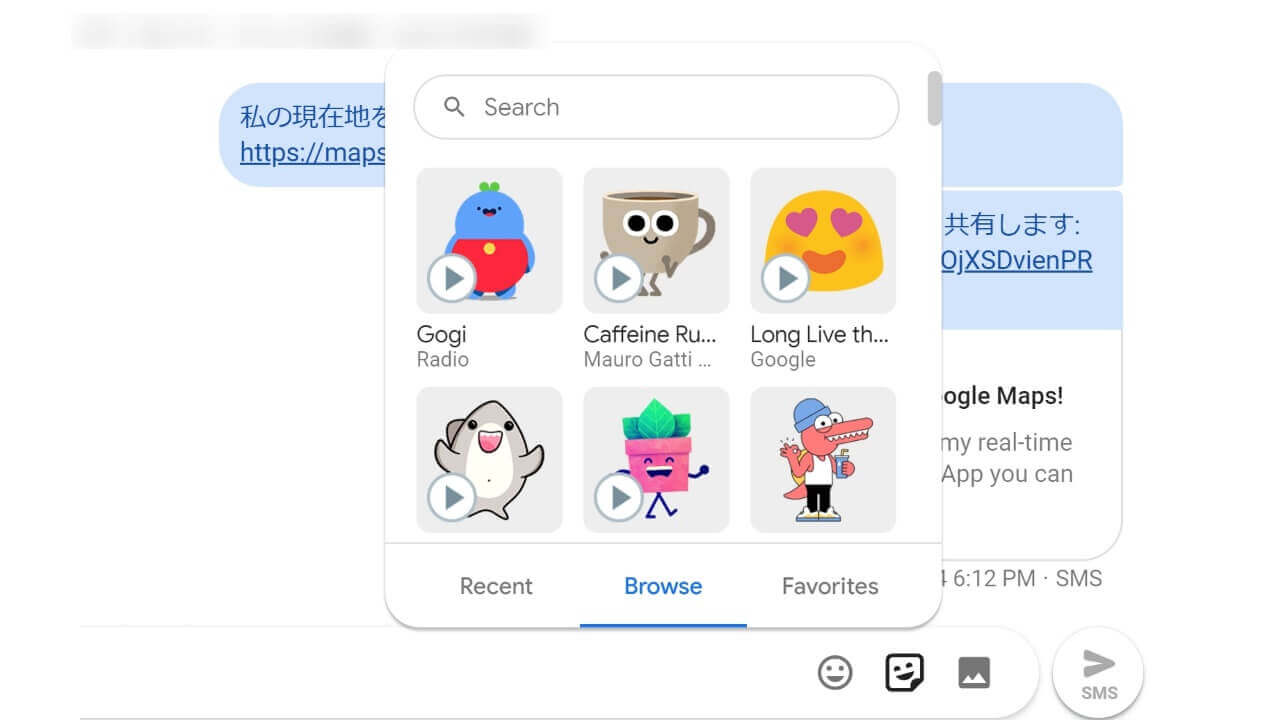The width and height of the screenshot is (1280, 720).
Task: Attach an image from gallery
Action: [x=974, y=673]
